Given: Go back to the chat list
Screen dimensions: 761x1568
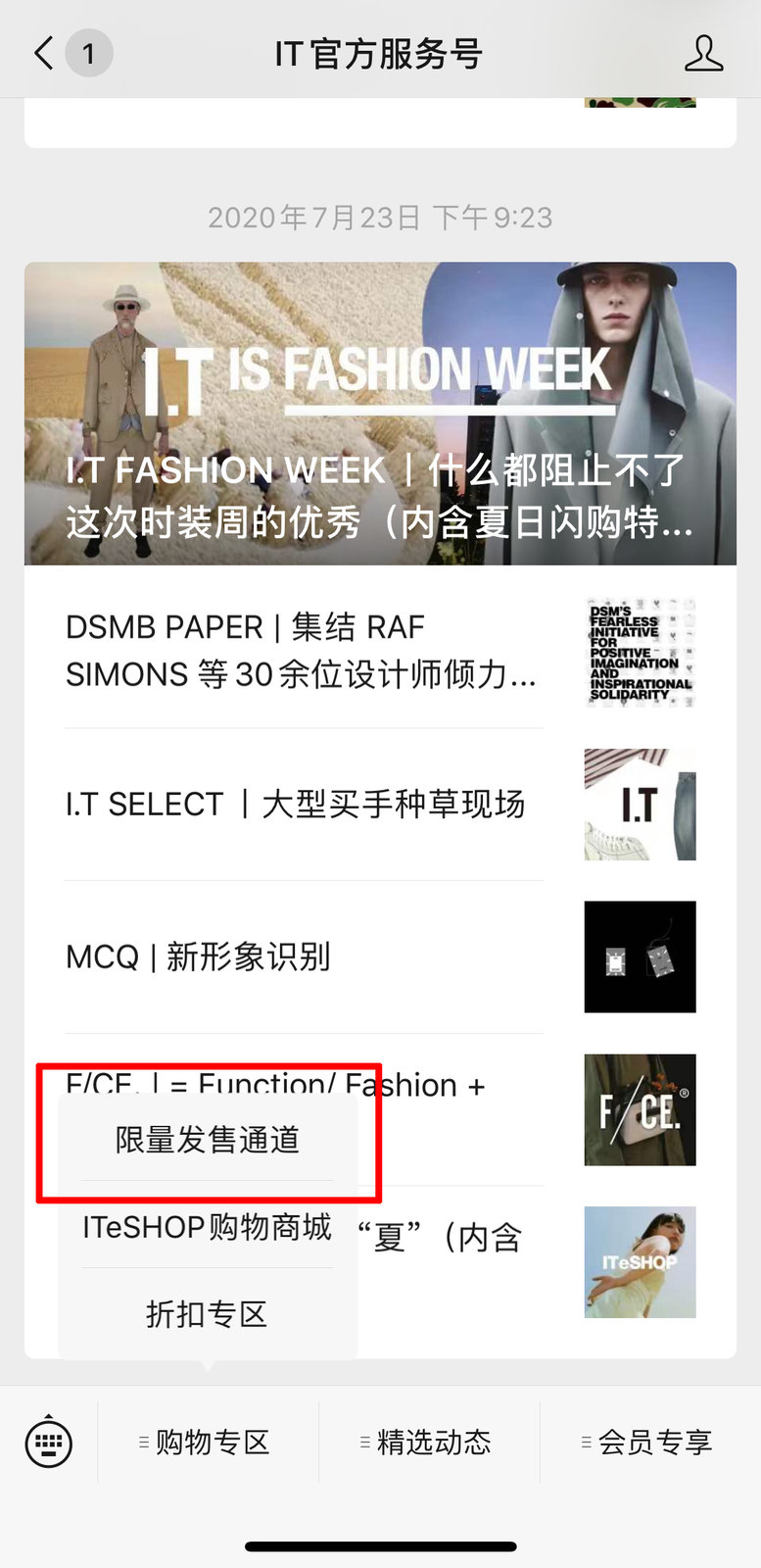Looking at the screenshot, I should [44, 53].
